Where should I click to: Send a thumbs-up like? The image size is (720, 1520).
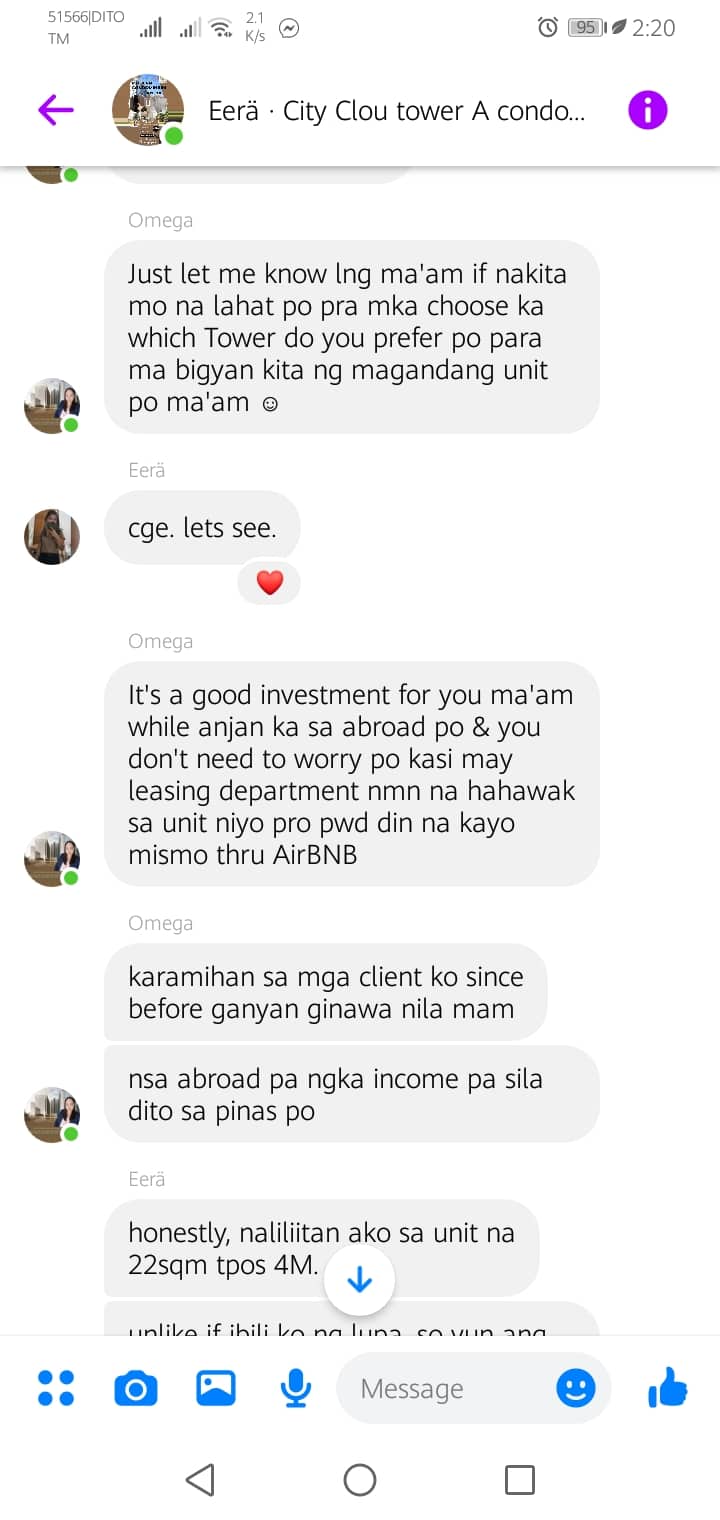(668, 1388)
